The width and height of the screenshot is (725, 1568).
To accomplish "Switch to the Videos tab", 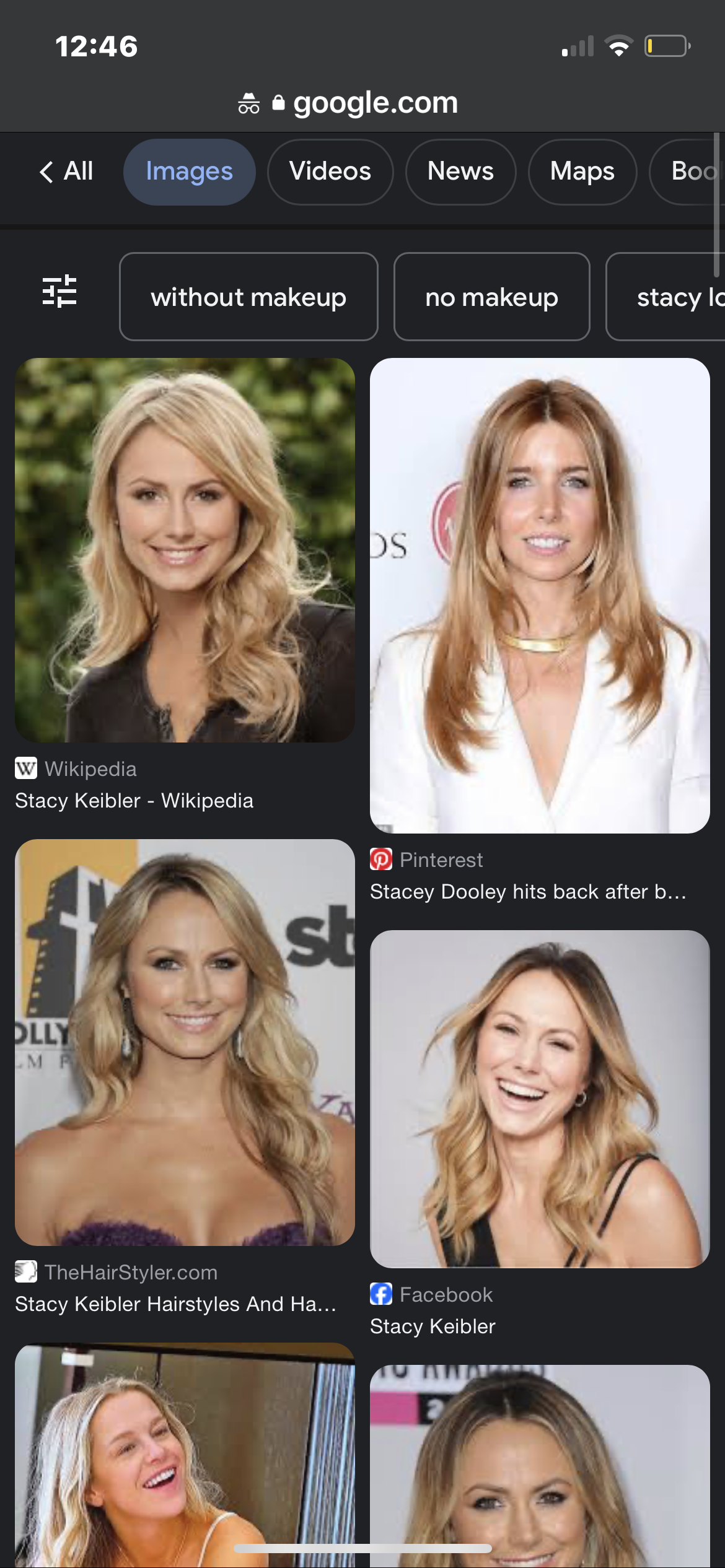I will (x=330, y=172).
